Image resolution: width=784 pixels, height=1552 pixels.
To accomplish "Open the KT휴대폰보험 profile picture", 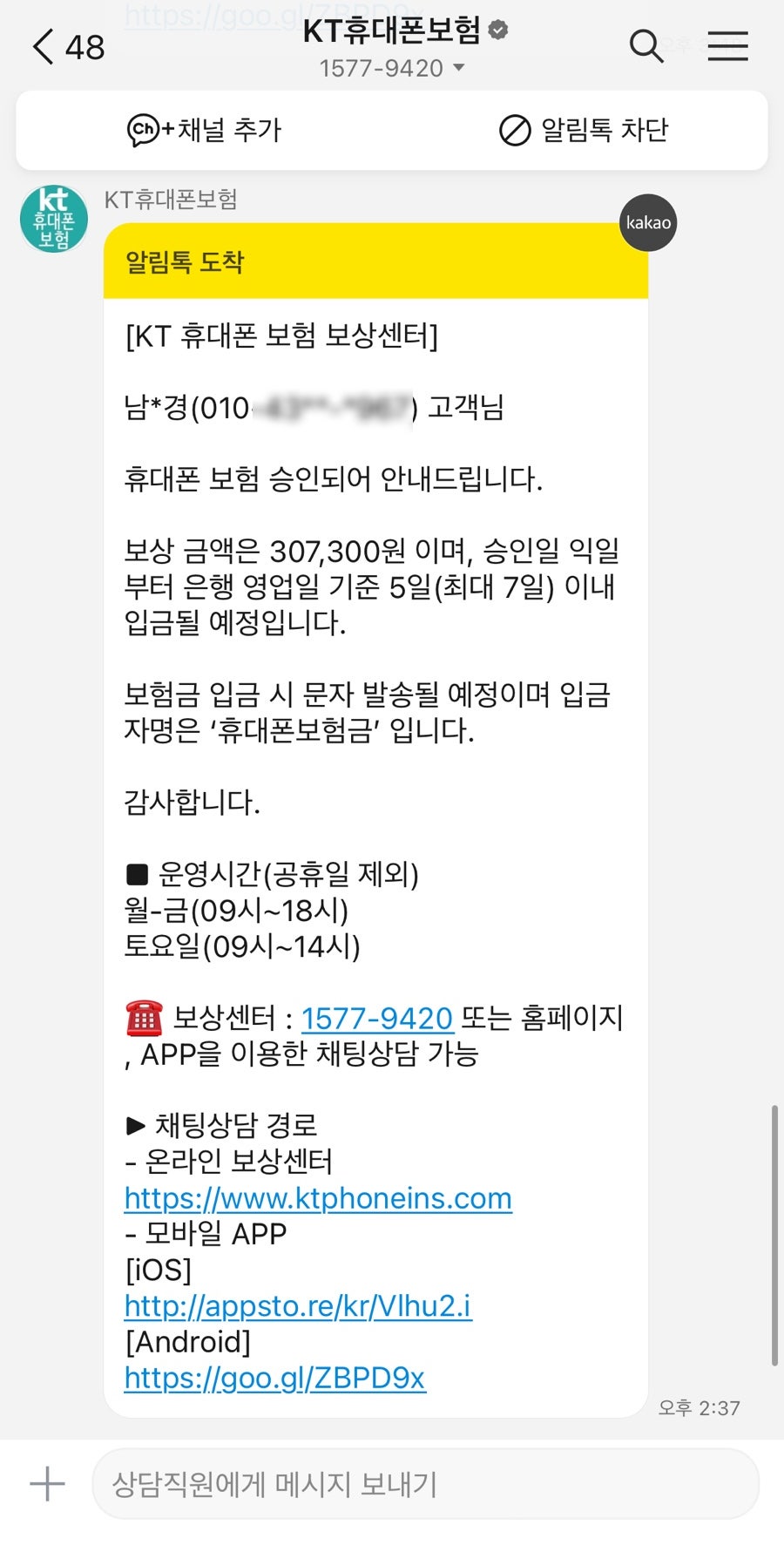I will coord(54,219).
